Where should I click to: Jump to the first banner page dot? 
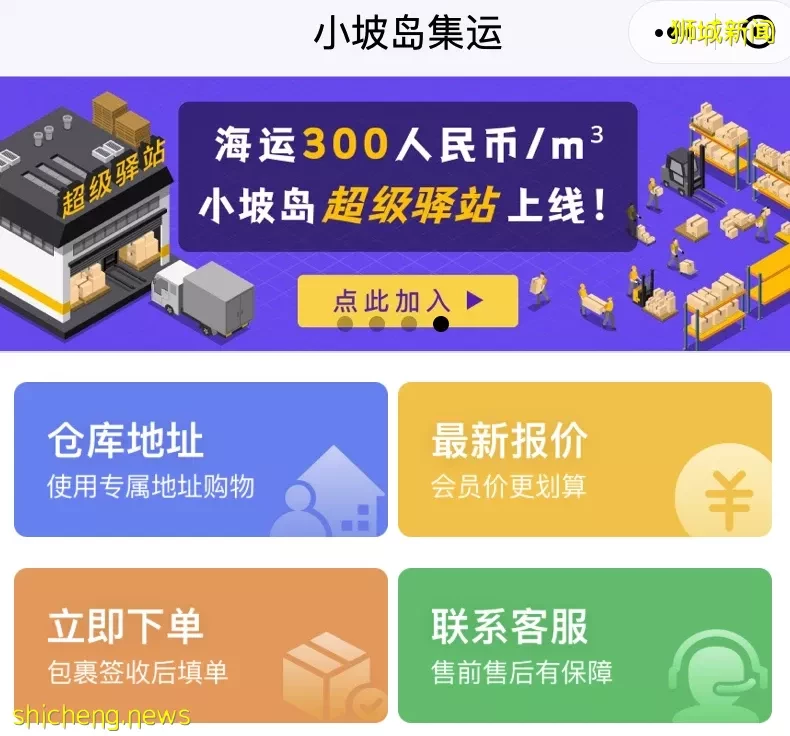pos(345,323)
